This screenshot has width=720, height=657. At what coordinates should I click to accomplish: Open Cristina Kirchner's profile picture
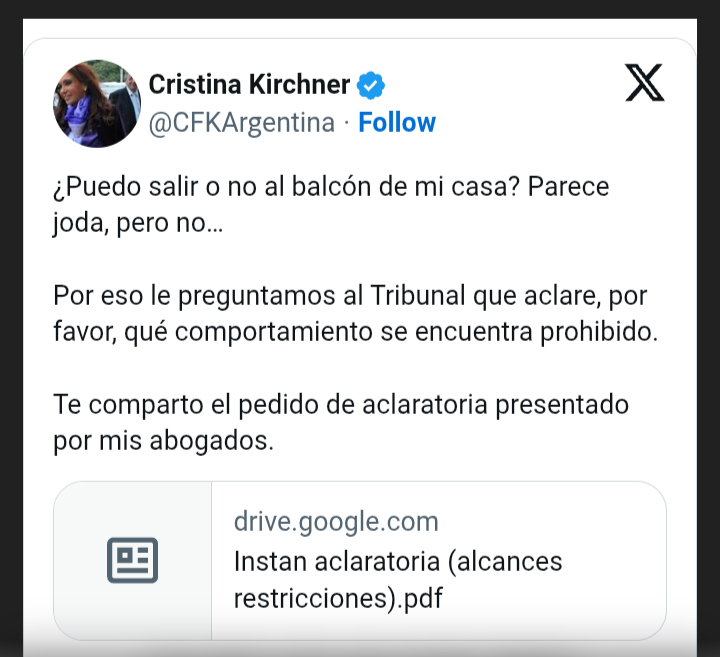pos(97,104)
